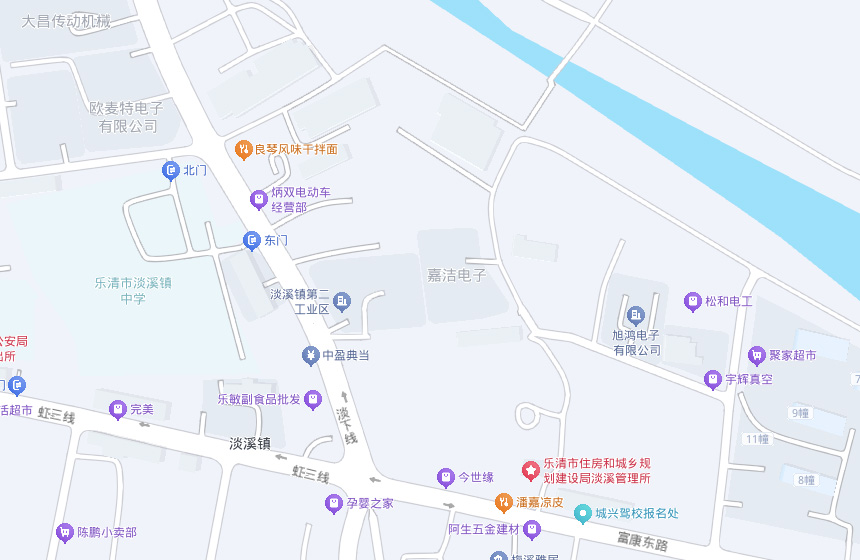Select the 陈鹏小卖部 marker
Viewport: 860px width, 560px height.
pos(65,532)
